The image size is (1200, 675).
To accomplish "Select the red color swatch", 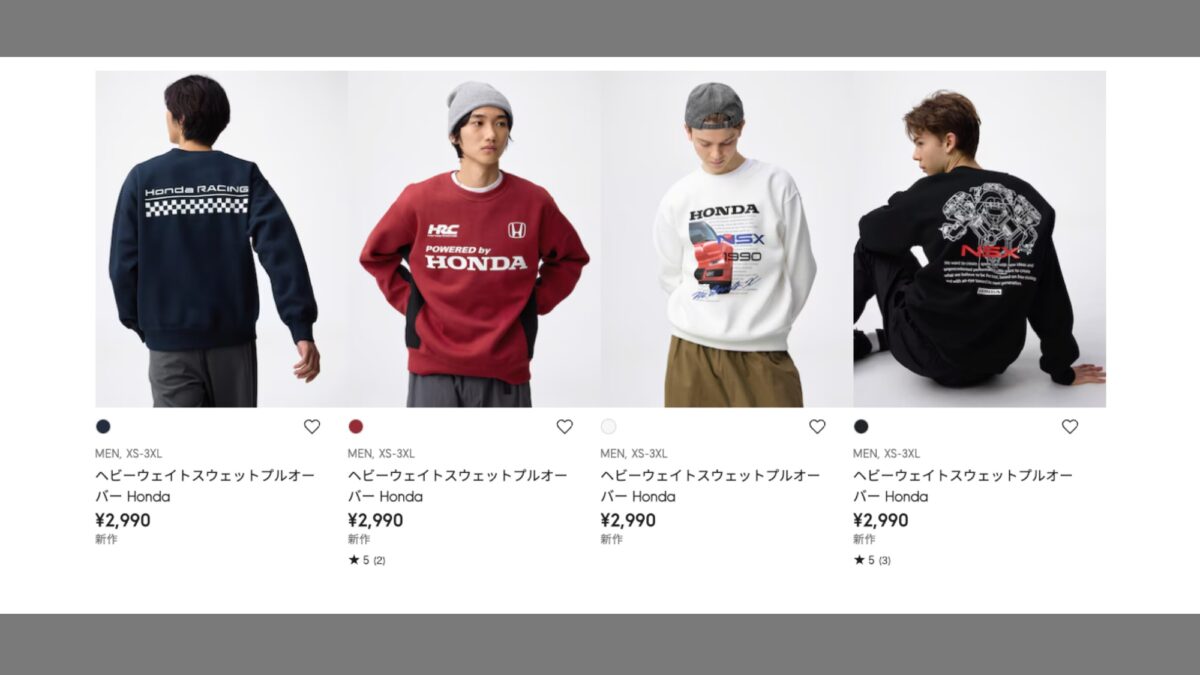I will point(356,426).
